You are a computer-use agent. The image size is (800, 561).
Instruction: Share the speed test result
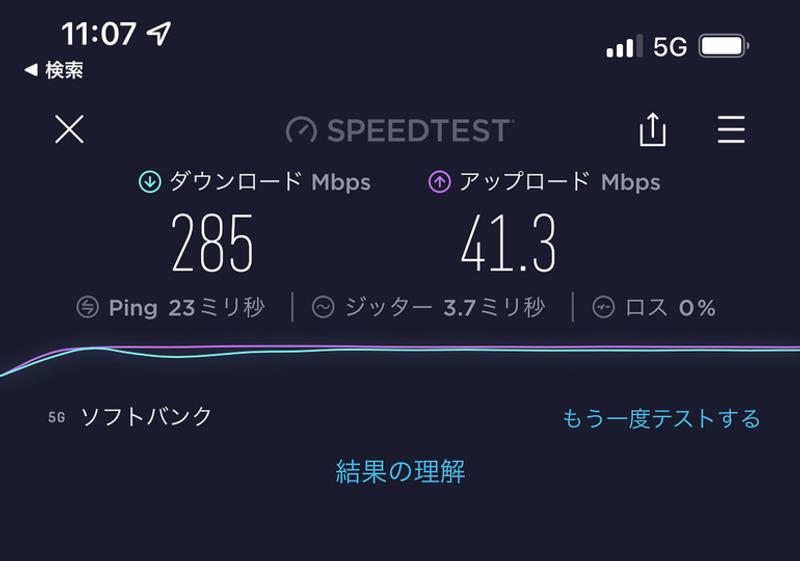(652, 130)
